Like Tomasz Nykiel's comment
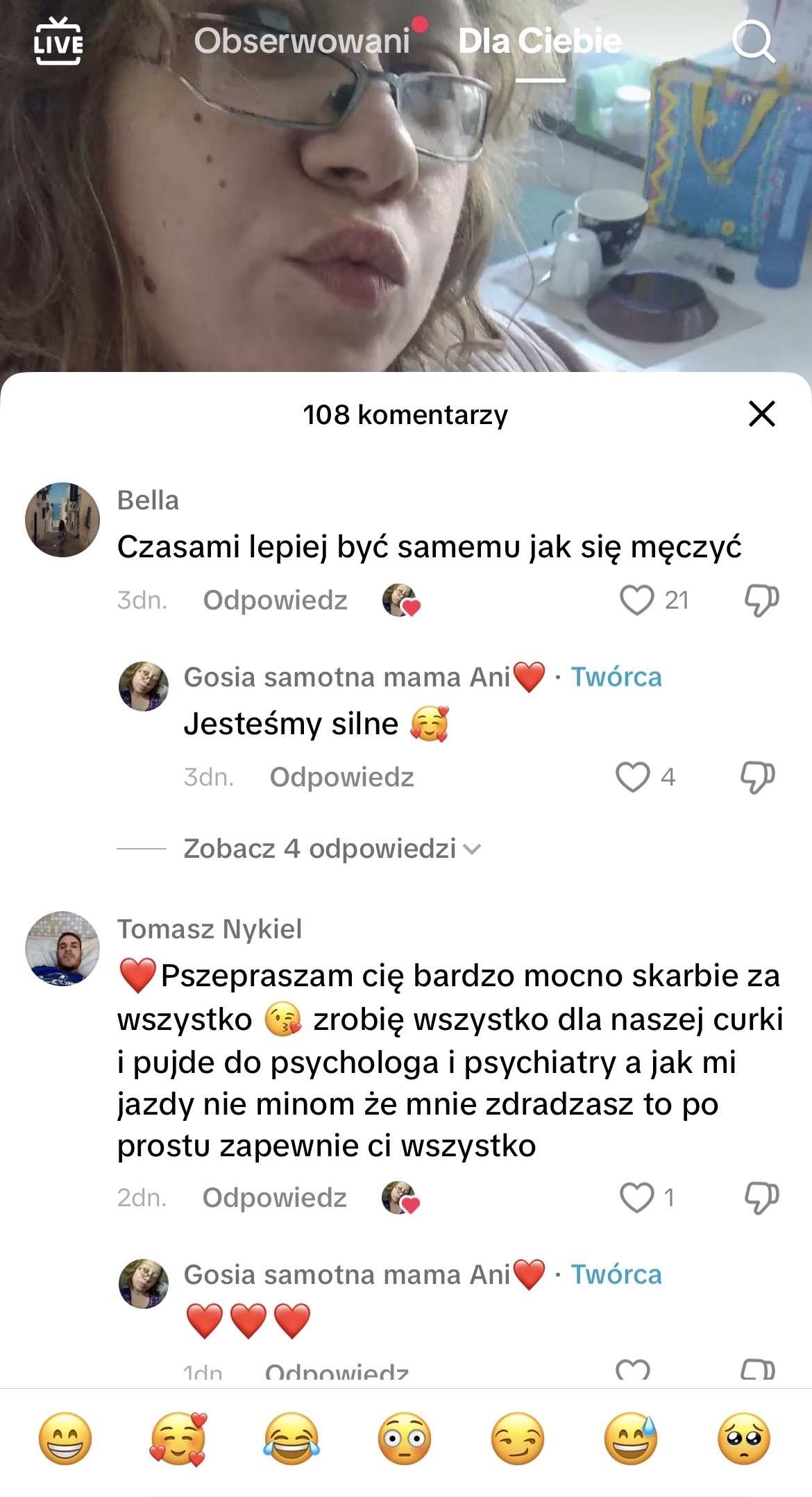This screenshot has height=1497, width=812. (x=636, y=1198)
